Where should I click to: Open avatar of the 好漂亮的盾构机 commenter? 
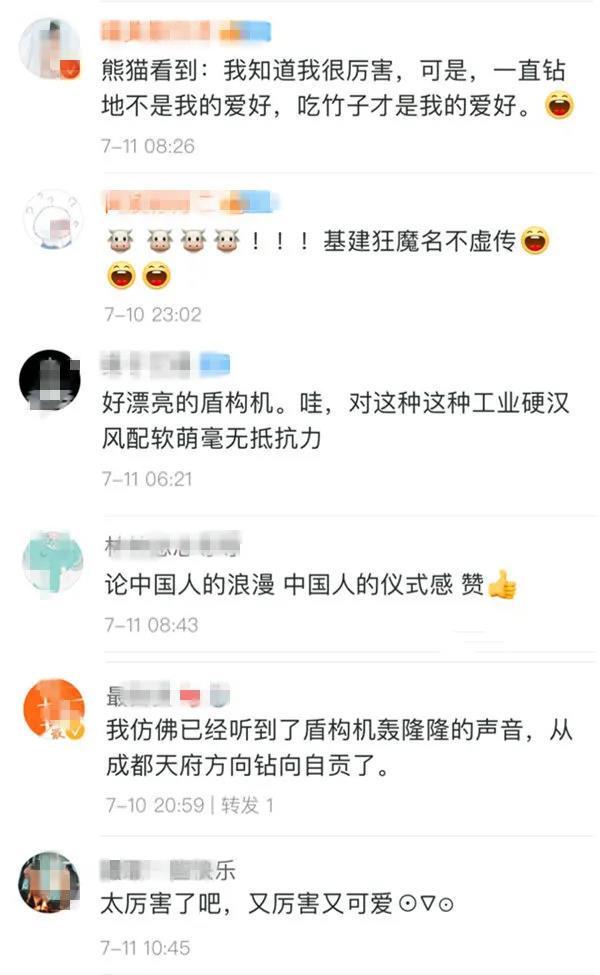click(50, 381)
